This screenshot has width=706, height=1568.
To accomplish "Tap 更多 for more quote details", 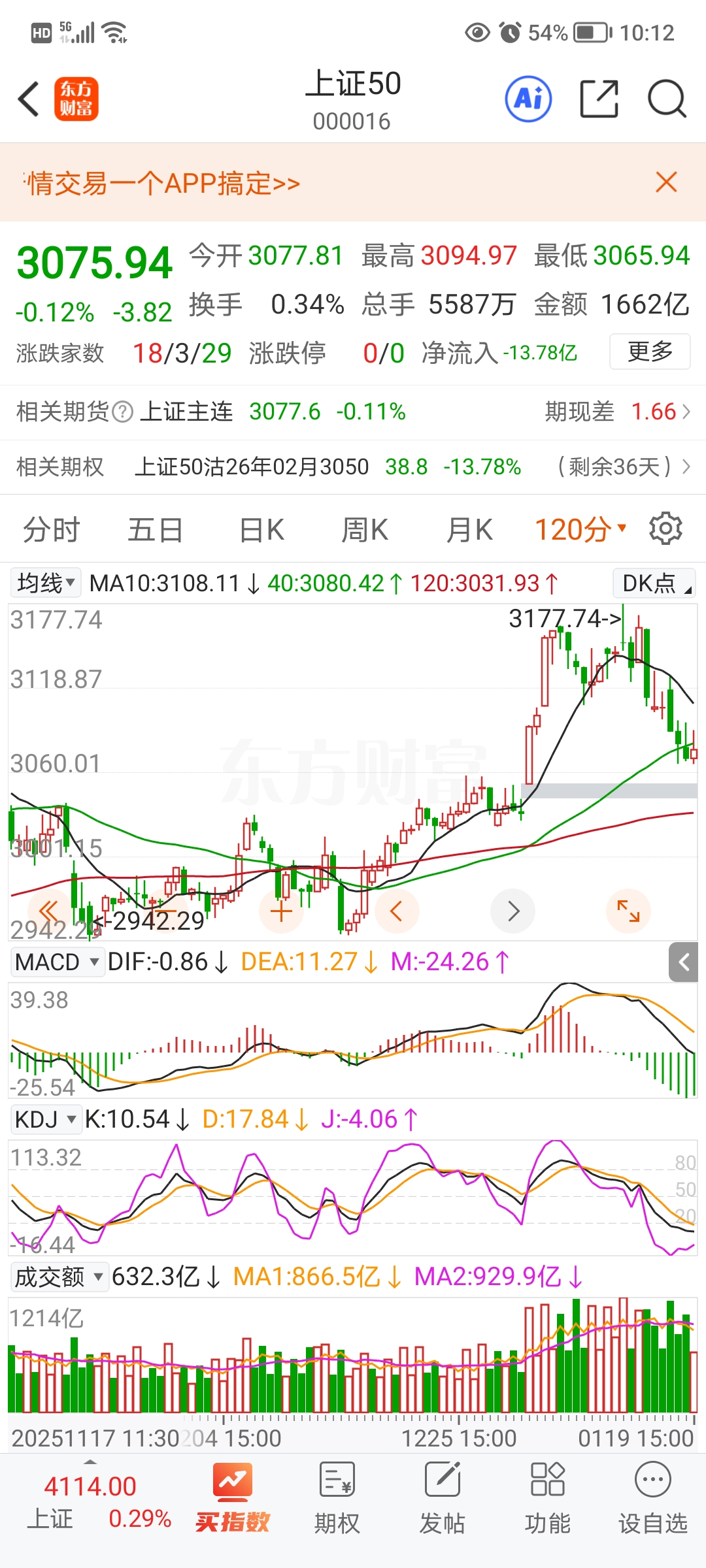I will coord(650,352).
